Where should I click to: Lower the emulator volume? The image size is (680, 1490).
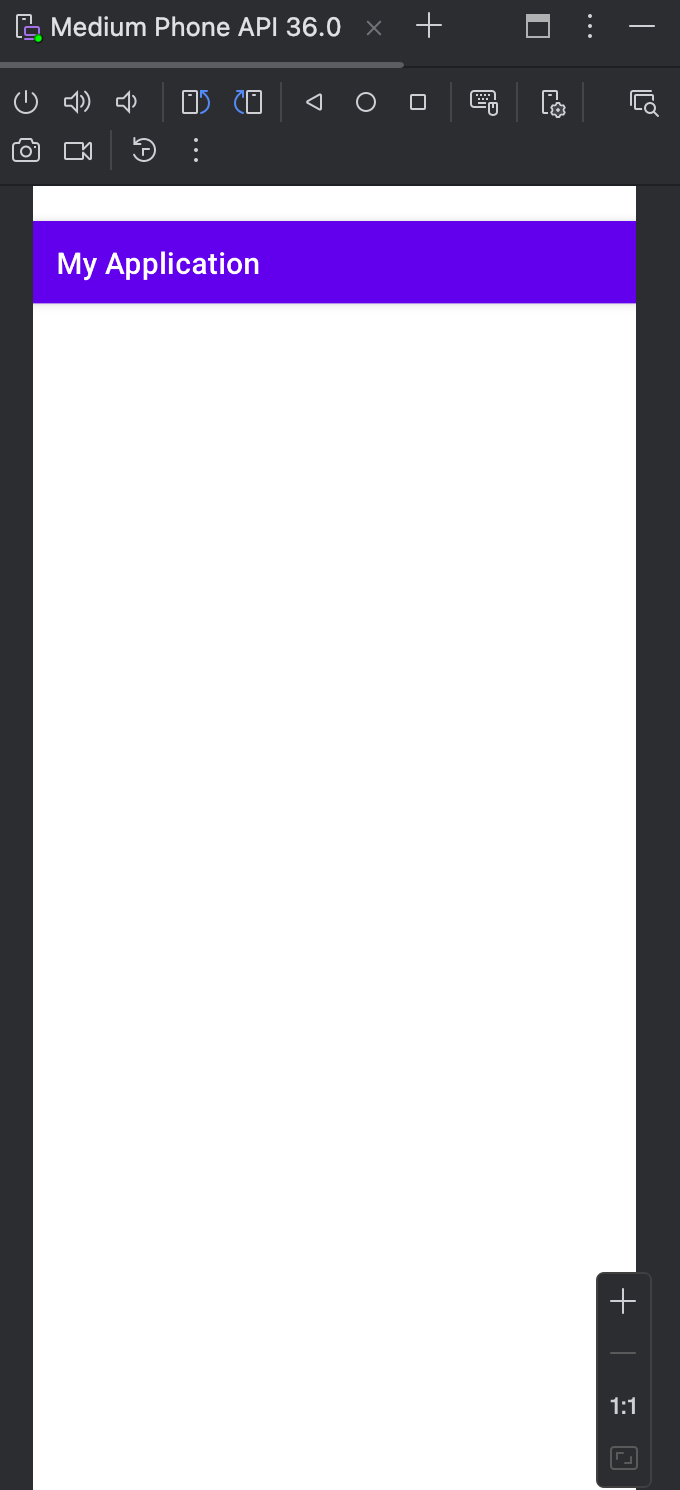pyautogui.click(x=127, y=102)
